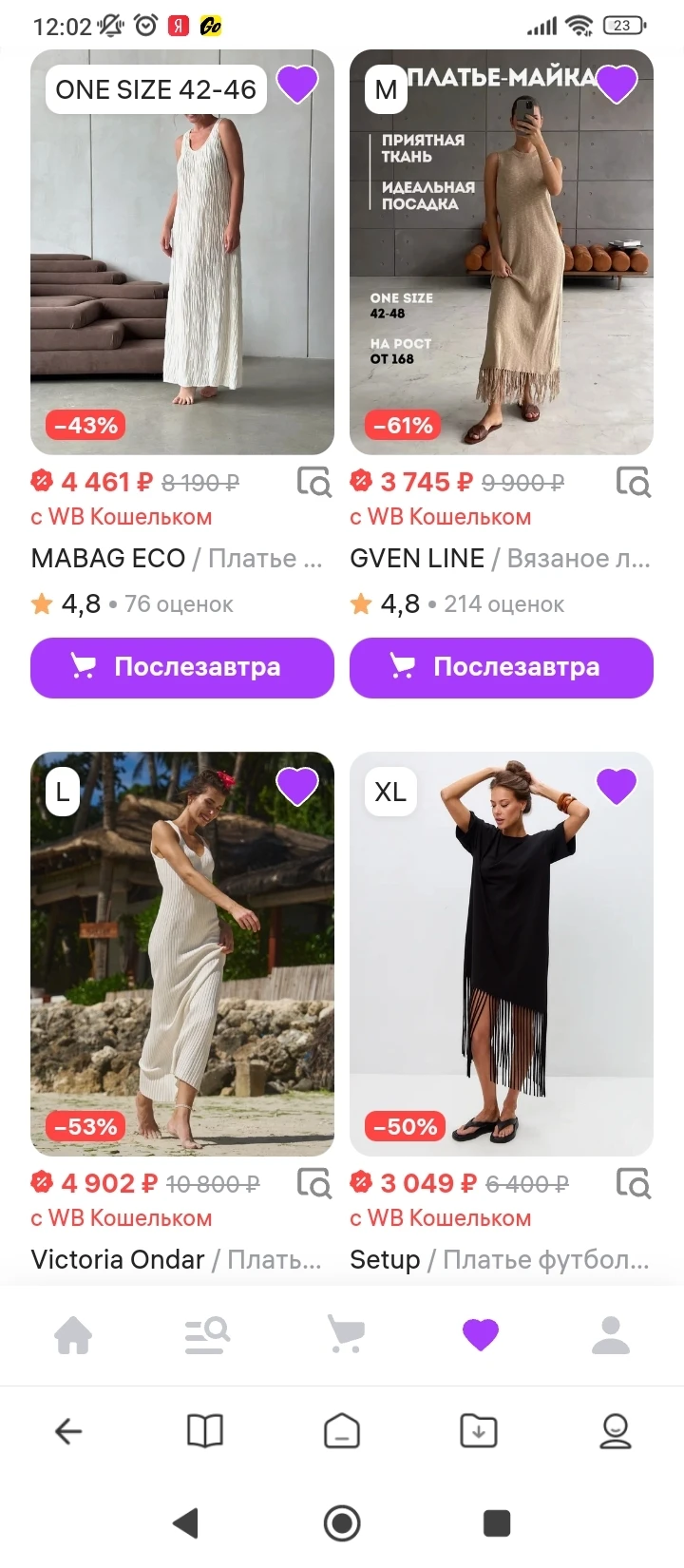This screenshot has height=1568, width=684.
Task: Remove Setup fringe dress from favorites
Action: point(617,786)
